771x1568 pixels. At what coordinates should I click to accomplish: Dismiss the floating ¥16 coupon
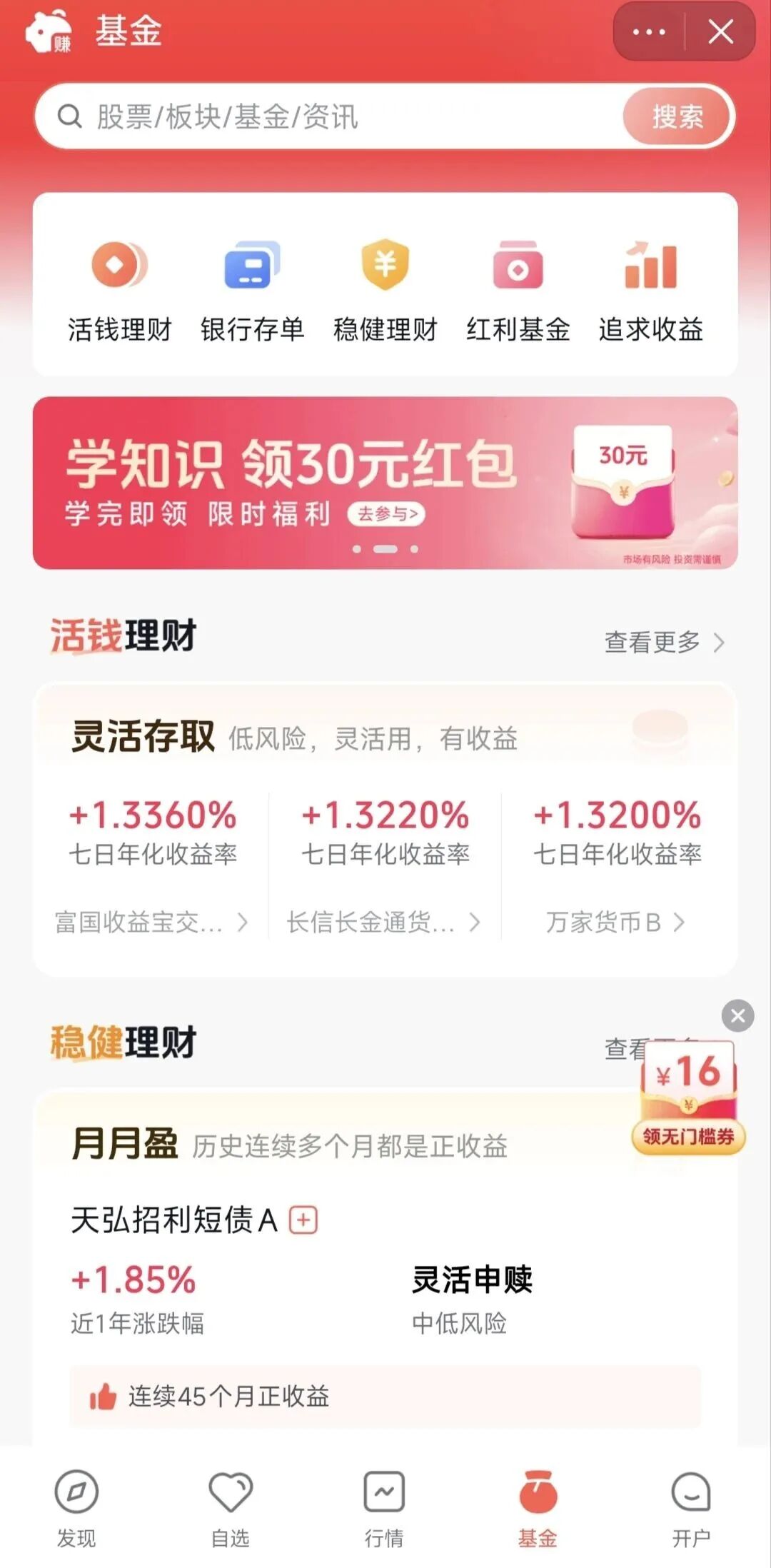click(738, 1015)
